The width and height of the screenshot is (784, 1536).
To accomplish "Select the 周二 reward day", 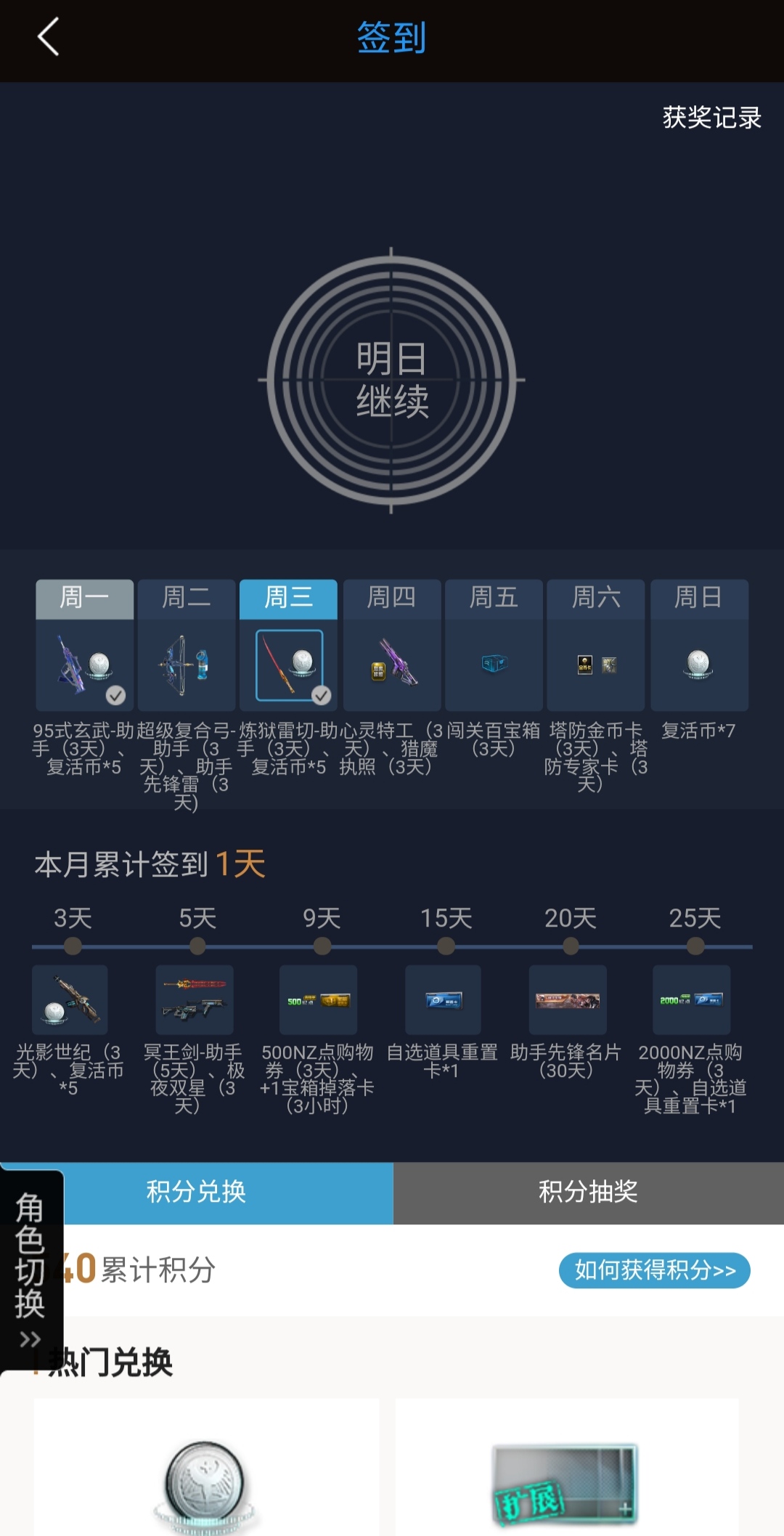I will (x=187, y=645).
